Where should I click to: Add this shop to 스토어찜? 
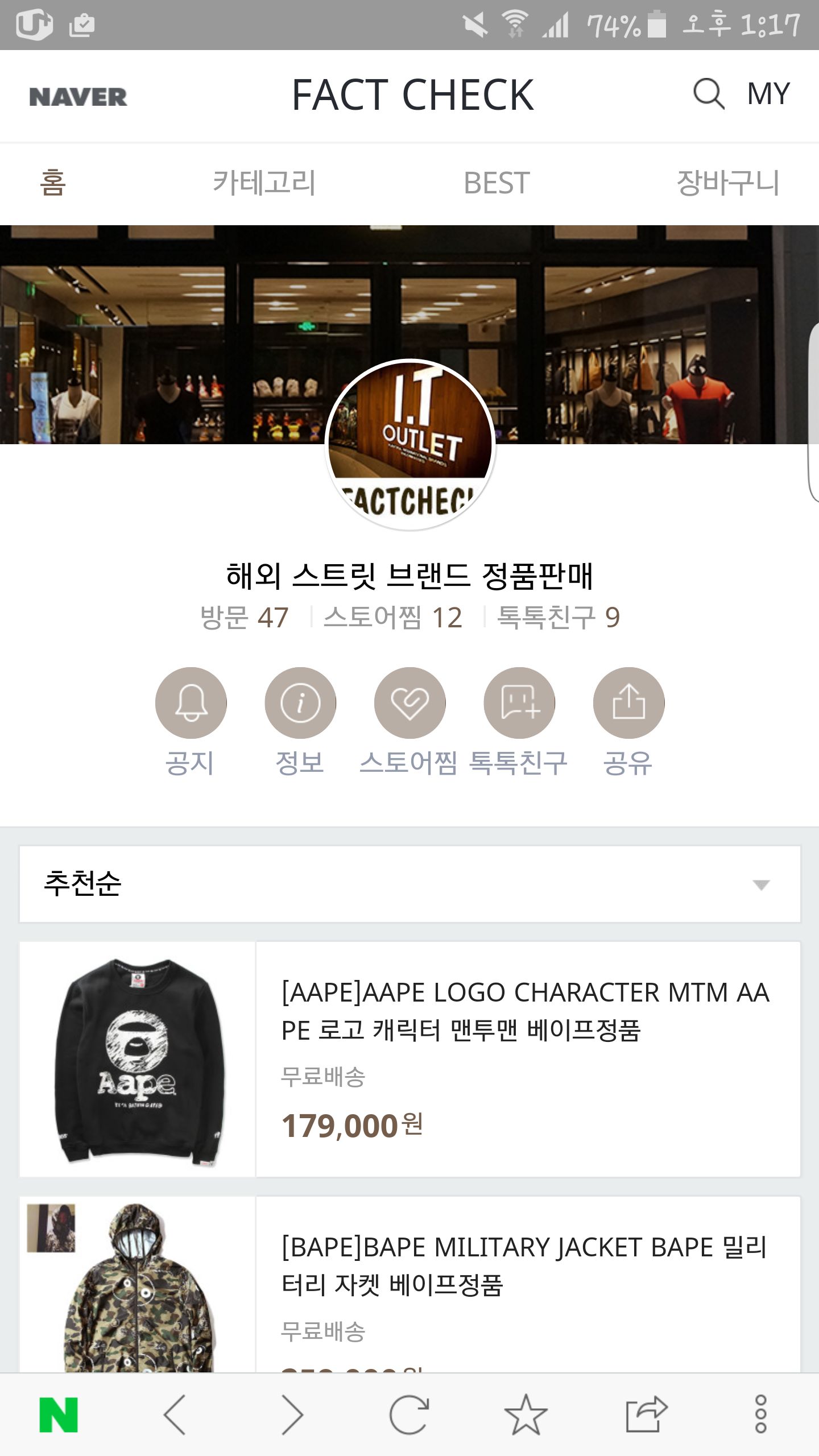(409, 703)
